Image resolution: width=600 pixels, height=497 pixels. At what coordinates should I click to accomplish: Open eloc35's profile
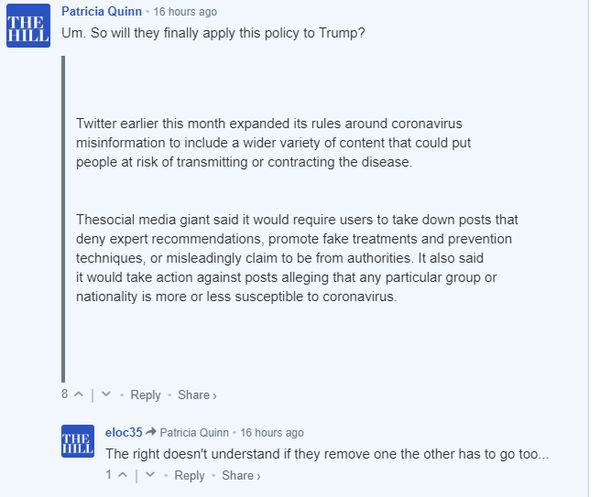(124, 433)
